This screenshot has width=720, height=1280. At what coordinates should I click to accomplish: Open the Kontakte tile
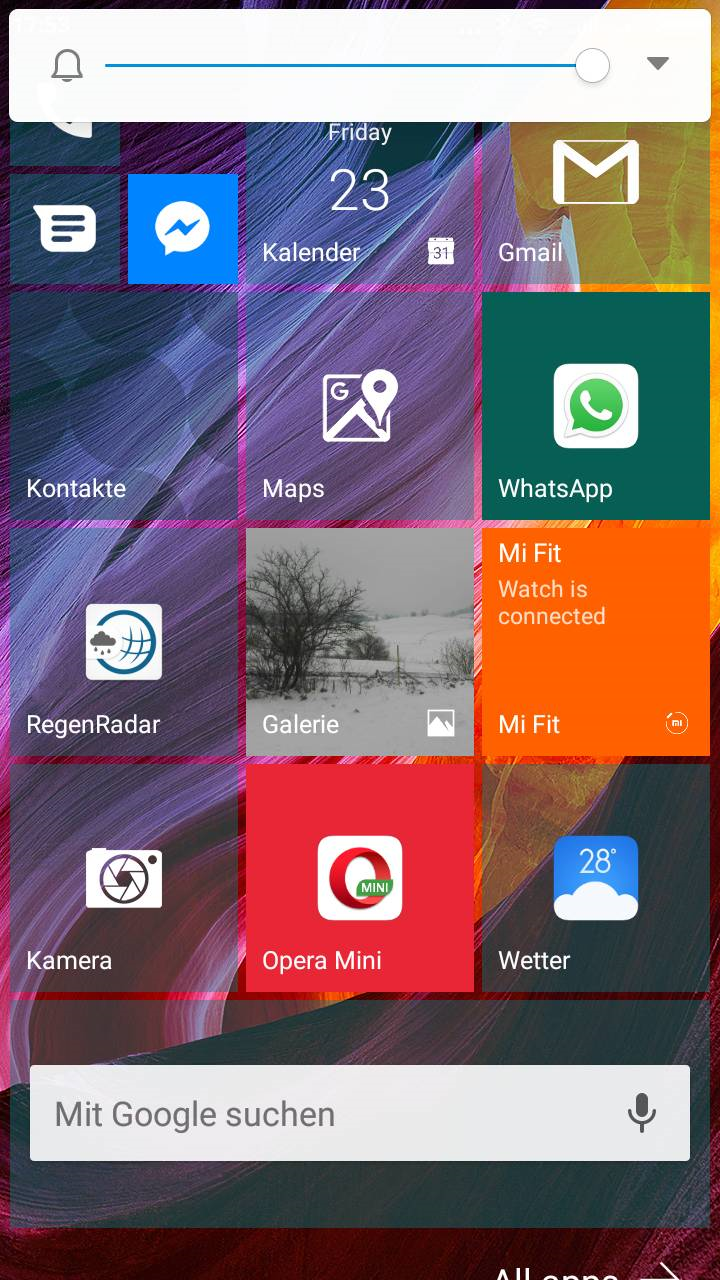[124, 406]
